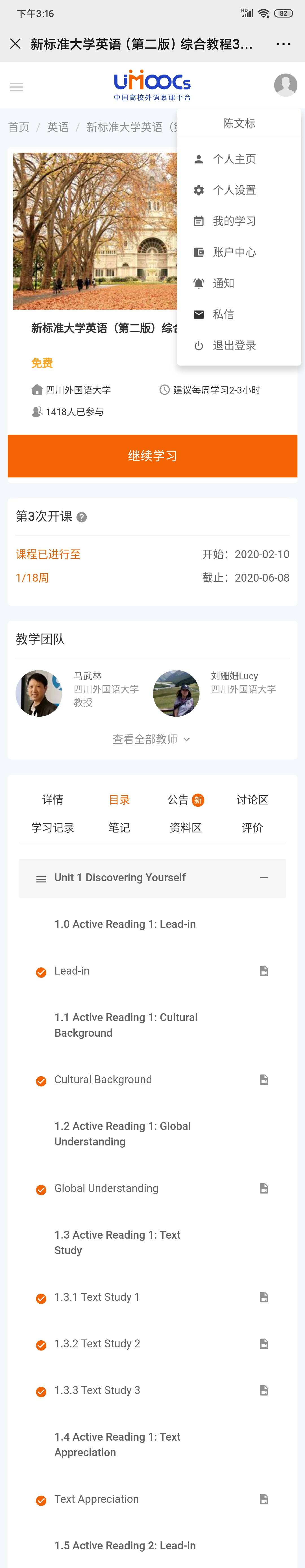Open 账户中心

tap(234, 252)
